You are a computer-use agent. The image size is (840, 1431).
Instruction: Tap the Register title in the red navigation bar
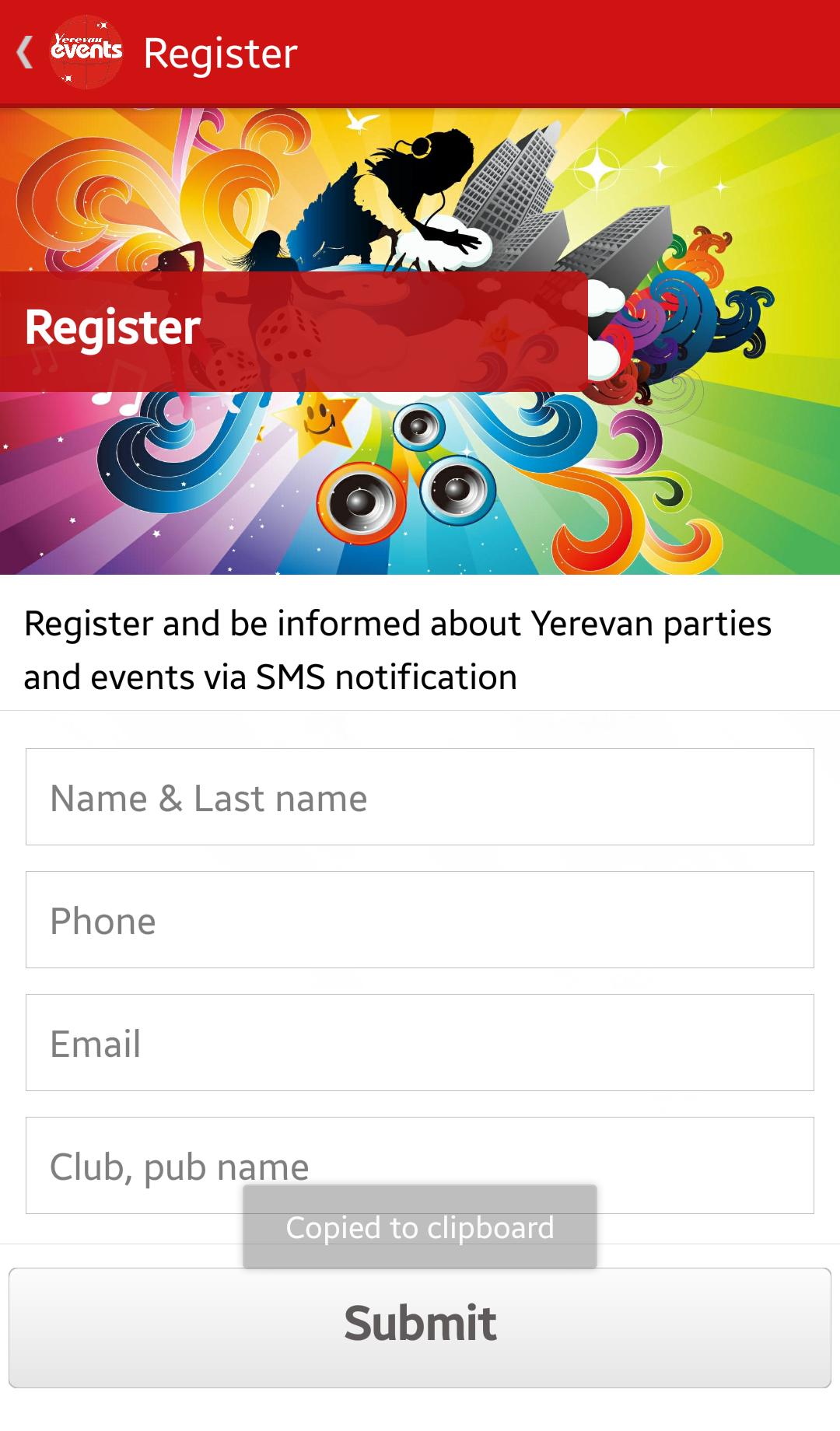(x=220, y=53)
